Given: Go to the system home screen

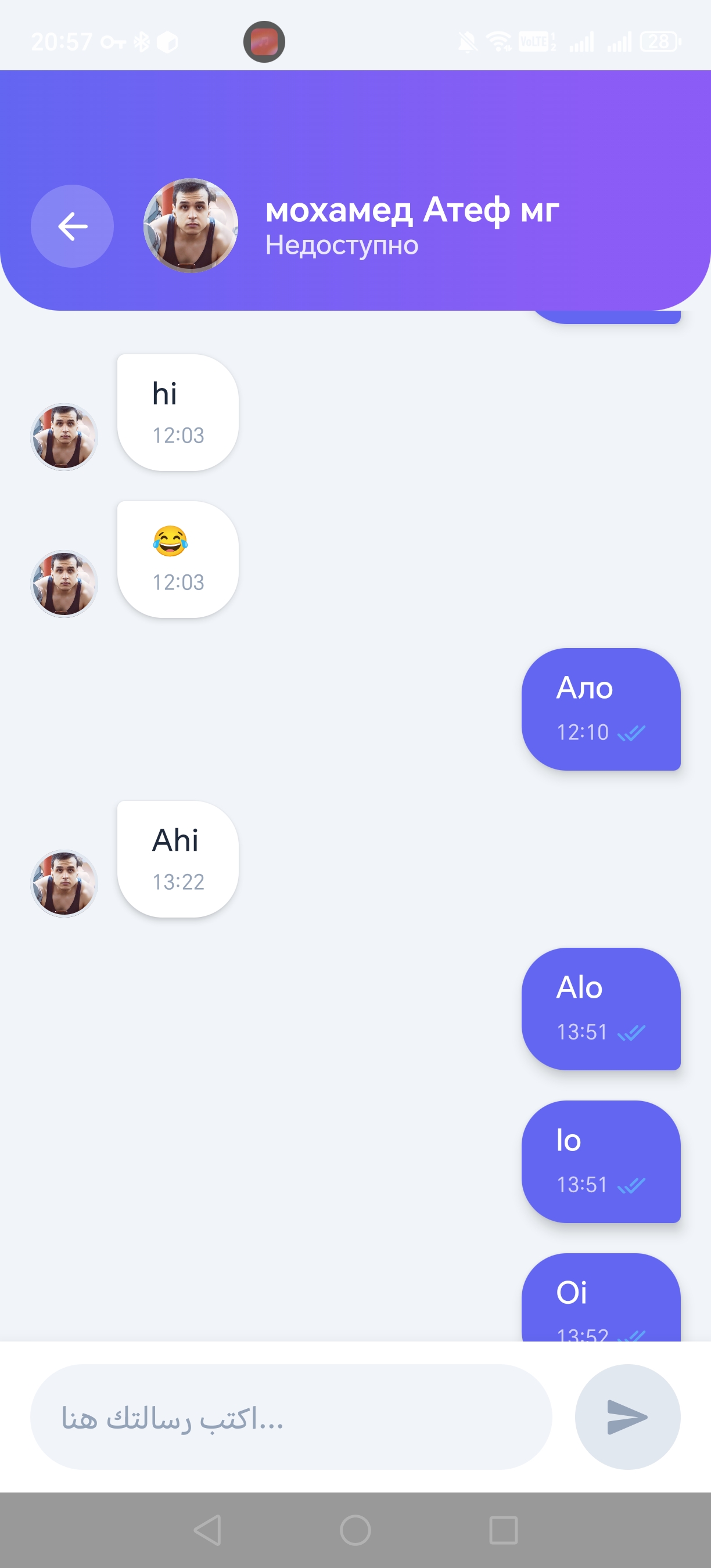Looking at the screenshot, I should [x=355, y=1530].
